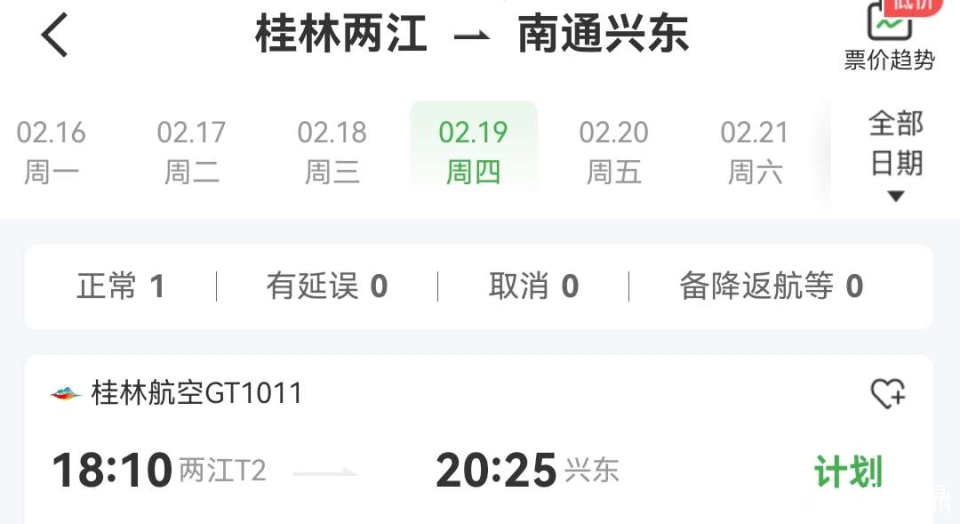Filter by 取消 flights

pyautogui.click(x=533, y=287)
